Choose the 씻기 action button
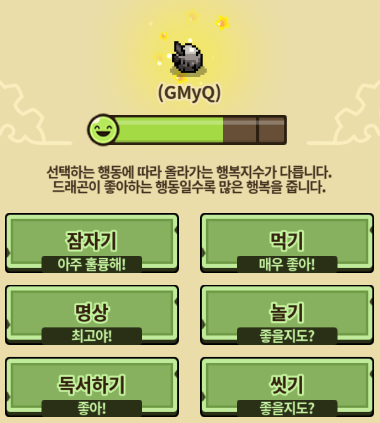 tap(287, 387)
